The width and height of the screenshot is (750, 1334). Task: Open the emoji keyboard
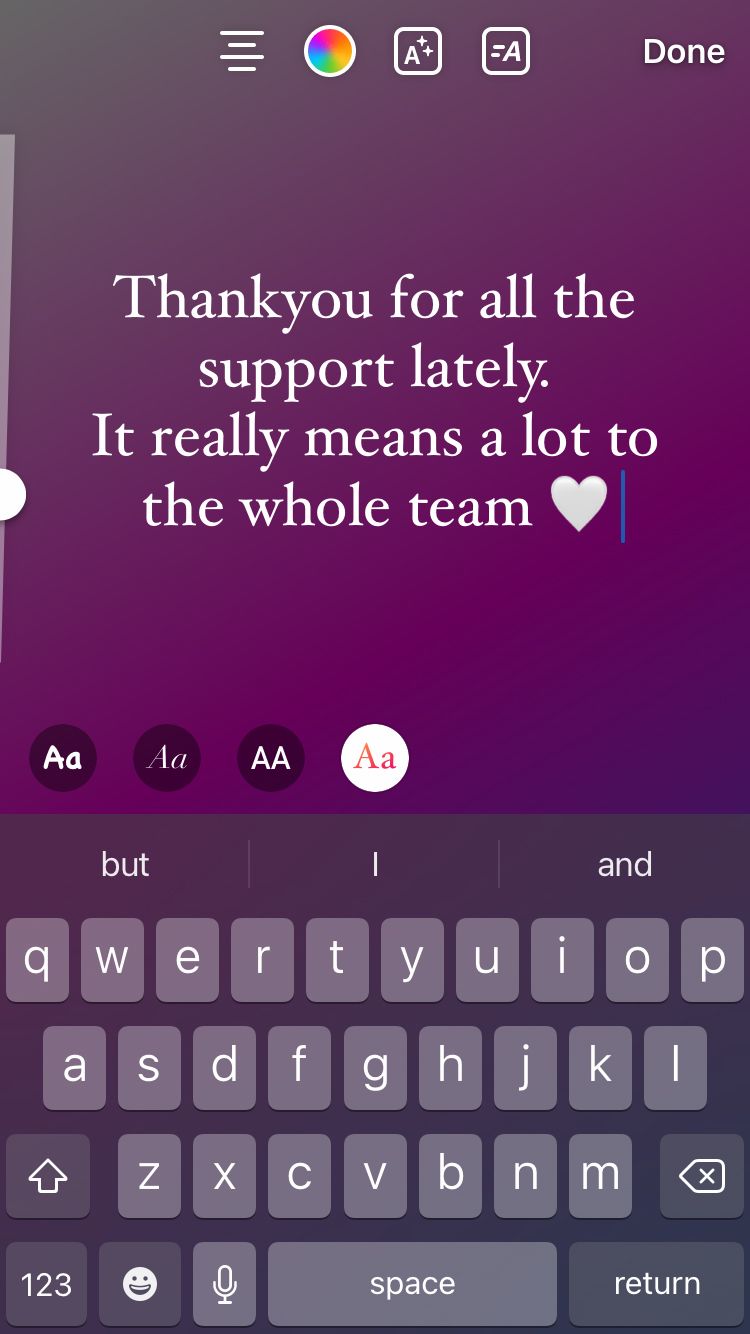(x=140, y=1284)
